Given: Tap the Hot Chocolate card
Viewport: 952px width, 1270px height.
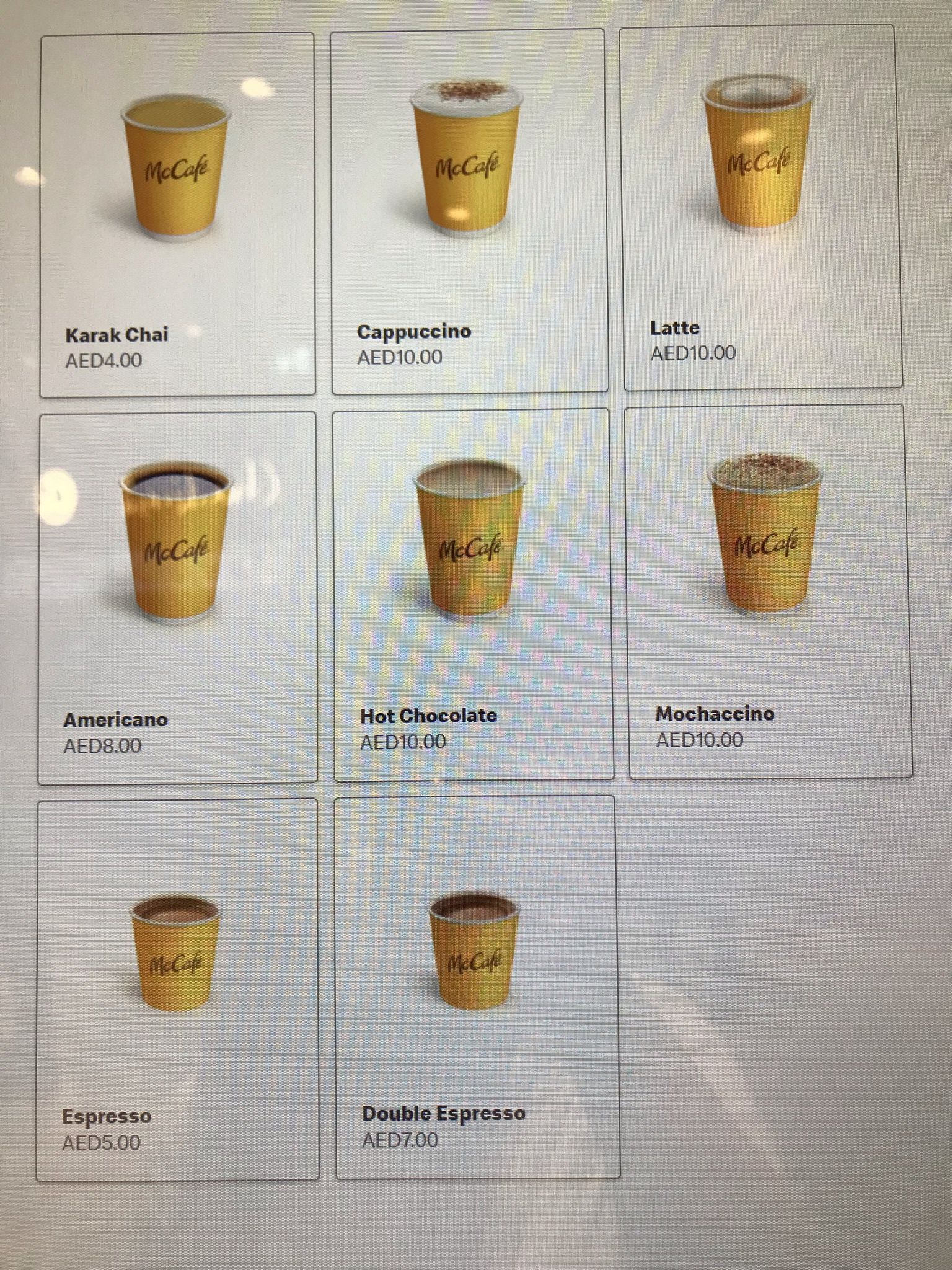Looking at the screenshot, I should click(x=473, y=594).
